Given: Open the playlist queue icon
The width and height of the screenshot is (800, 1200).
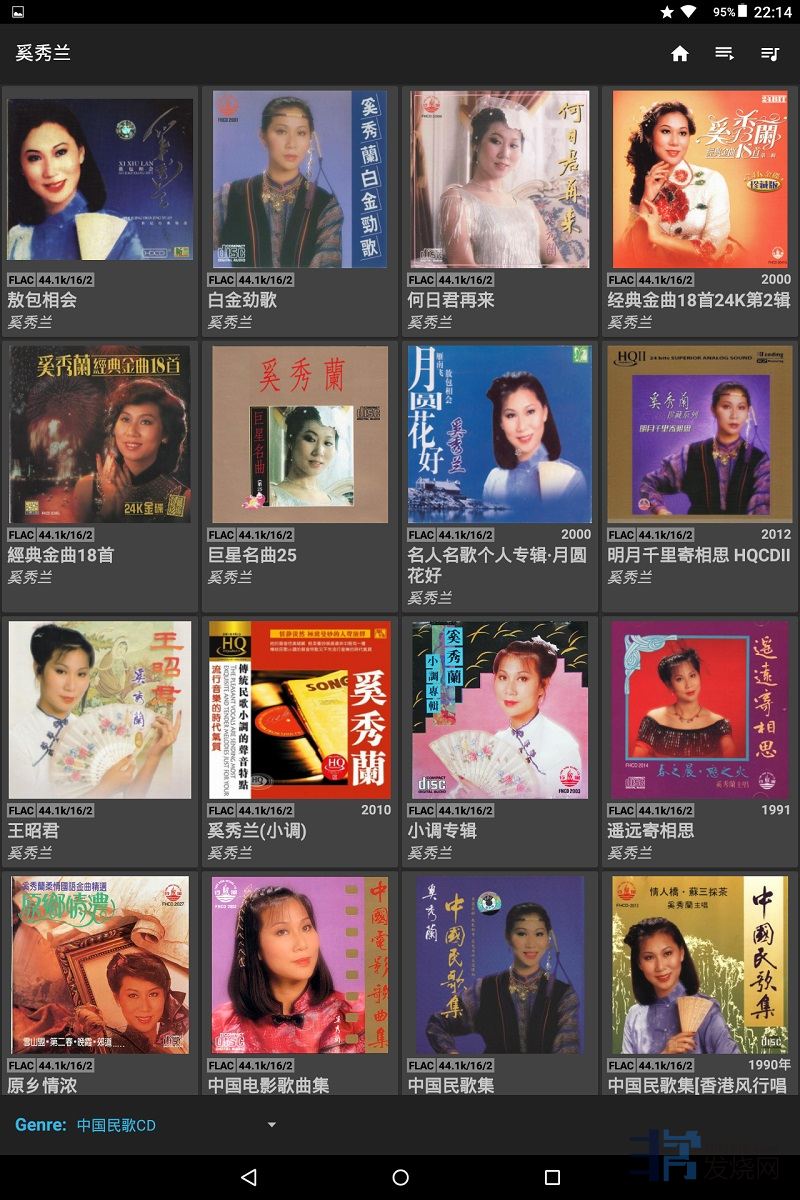Looking at the screenshot, I should point(769,54).
